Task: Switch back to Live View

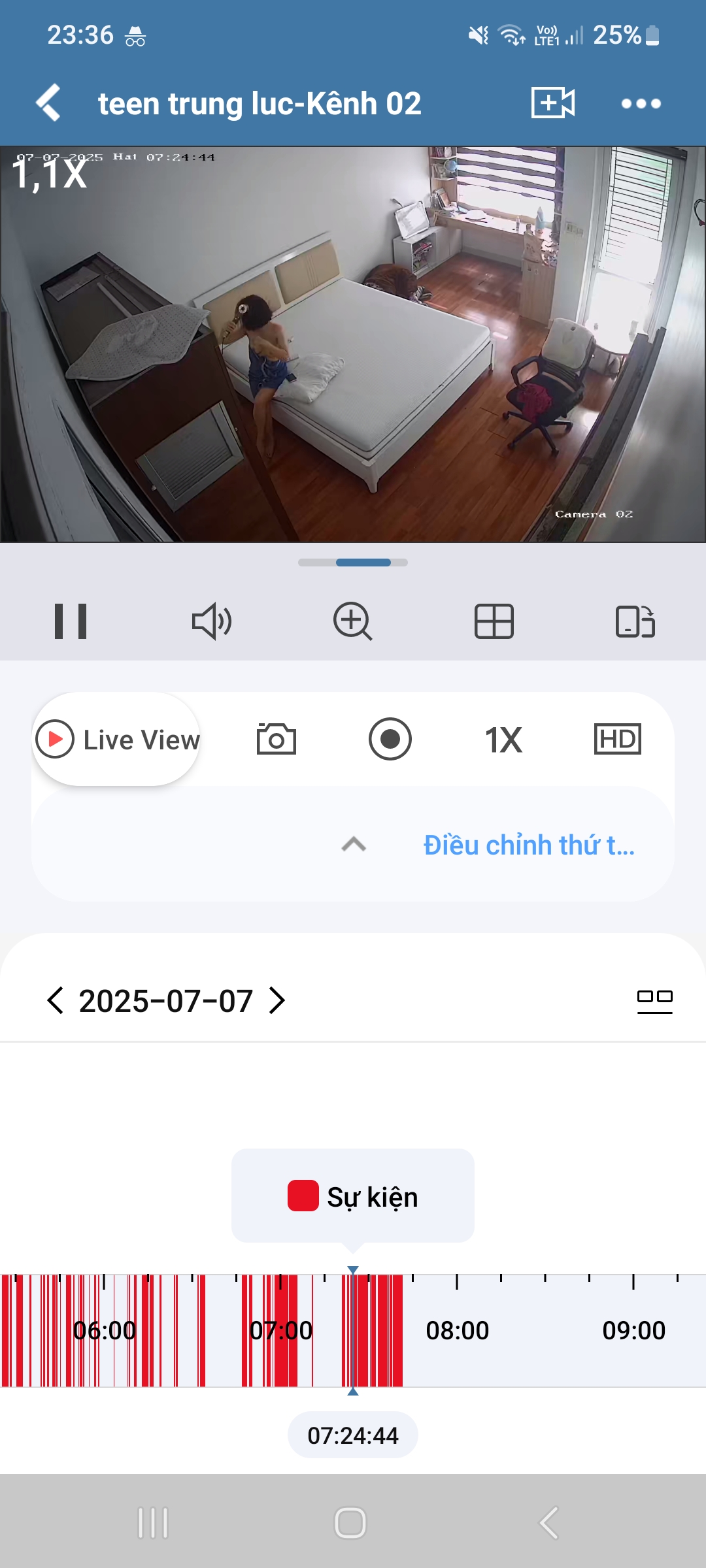Action: [116, 739]
